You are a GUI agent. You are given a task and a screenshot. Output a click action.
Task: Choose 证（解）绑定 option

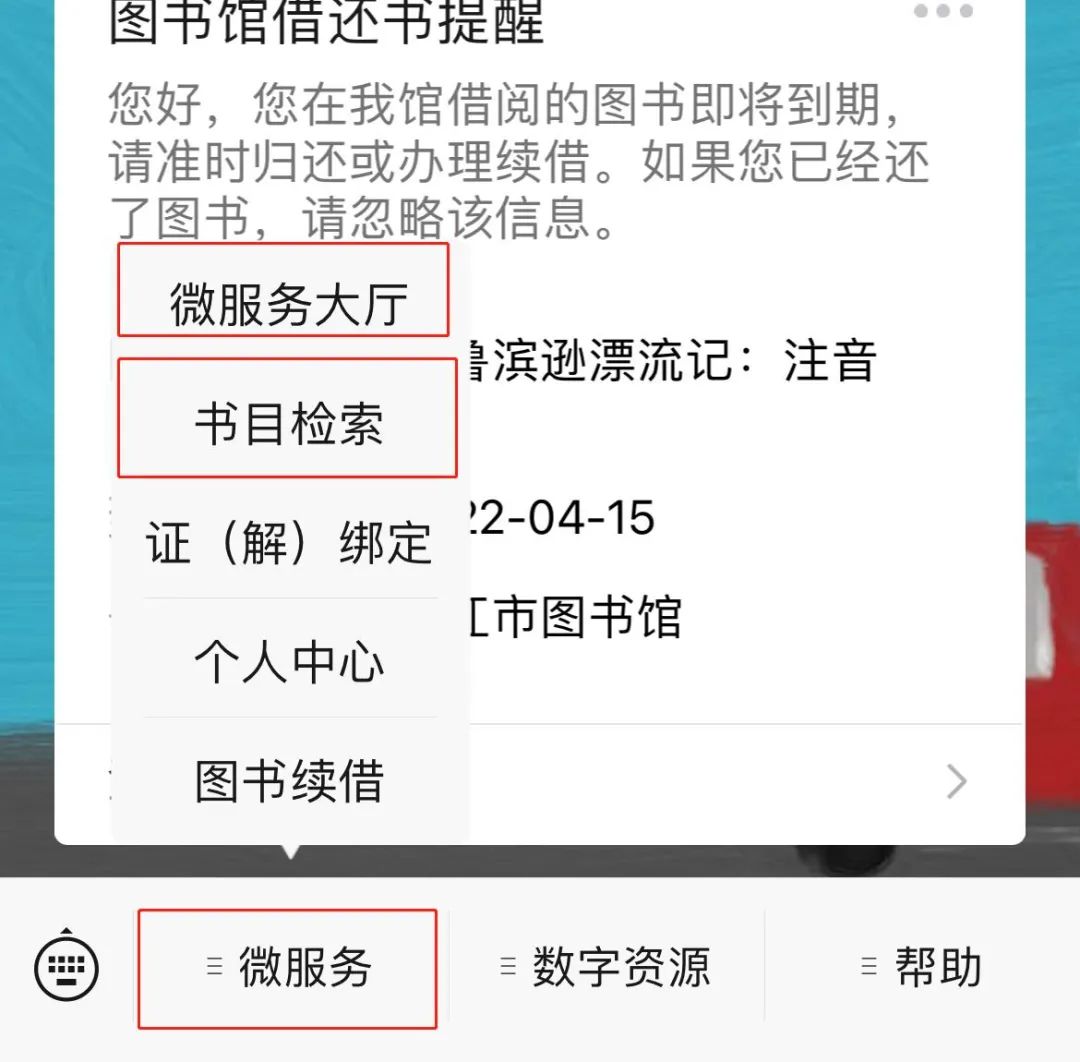click(x=288, y=543)
